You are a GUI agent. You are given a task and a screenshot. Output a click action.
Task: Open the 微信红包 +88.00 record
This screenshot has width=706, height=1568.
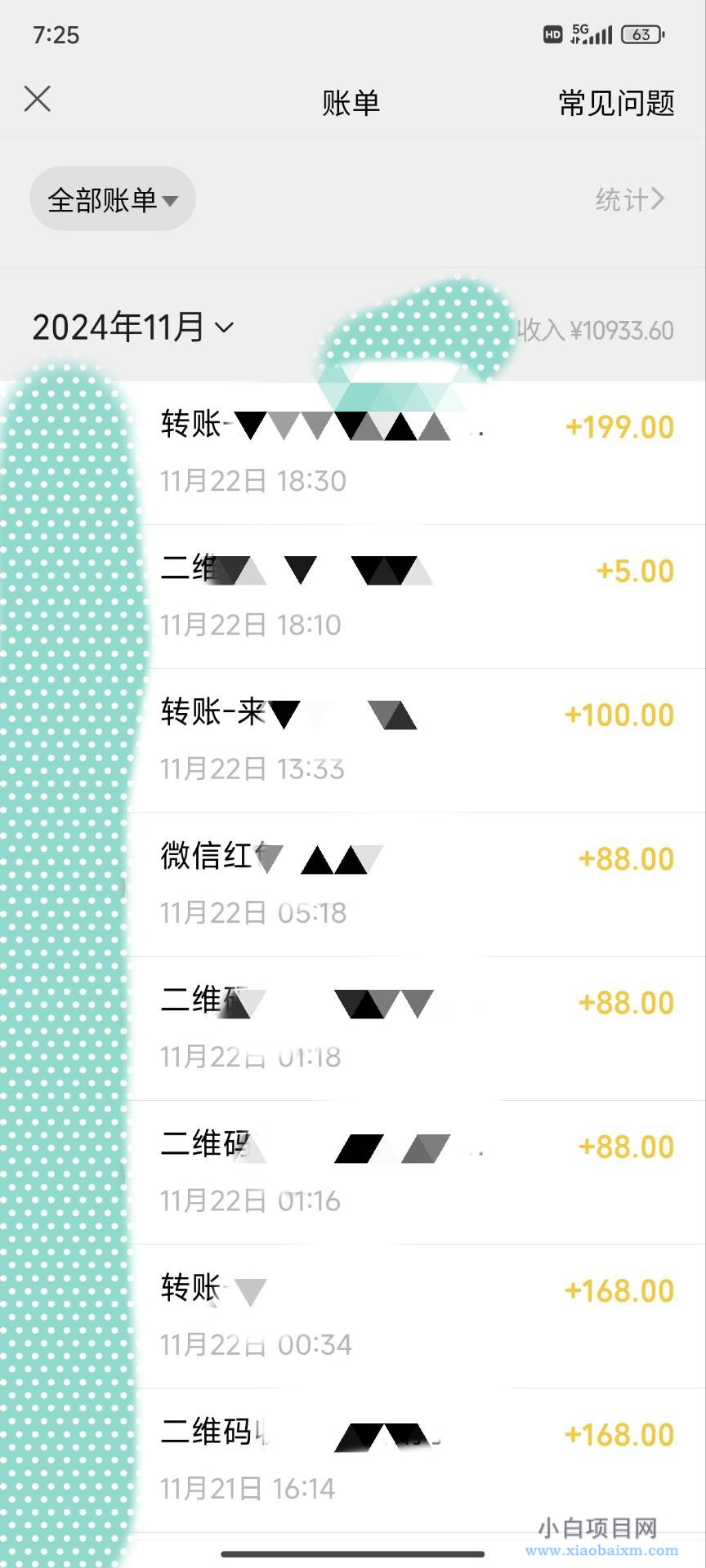click(409, 880)
